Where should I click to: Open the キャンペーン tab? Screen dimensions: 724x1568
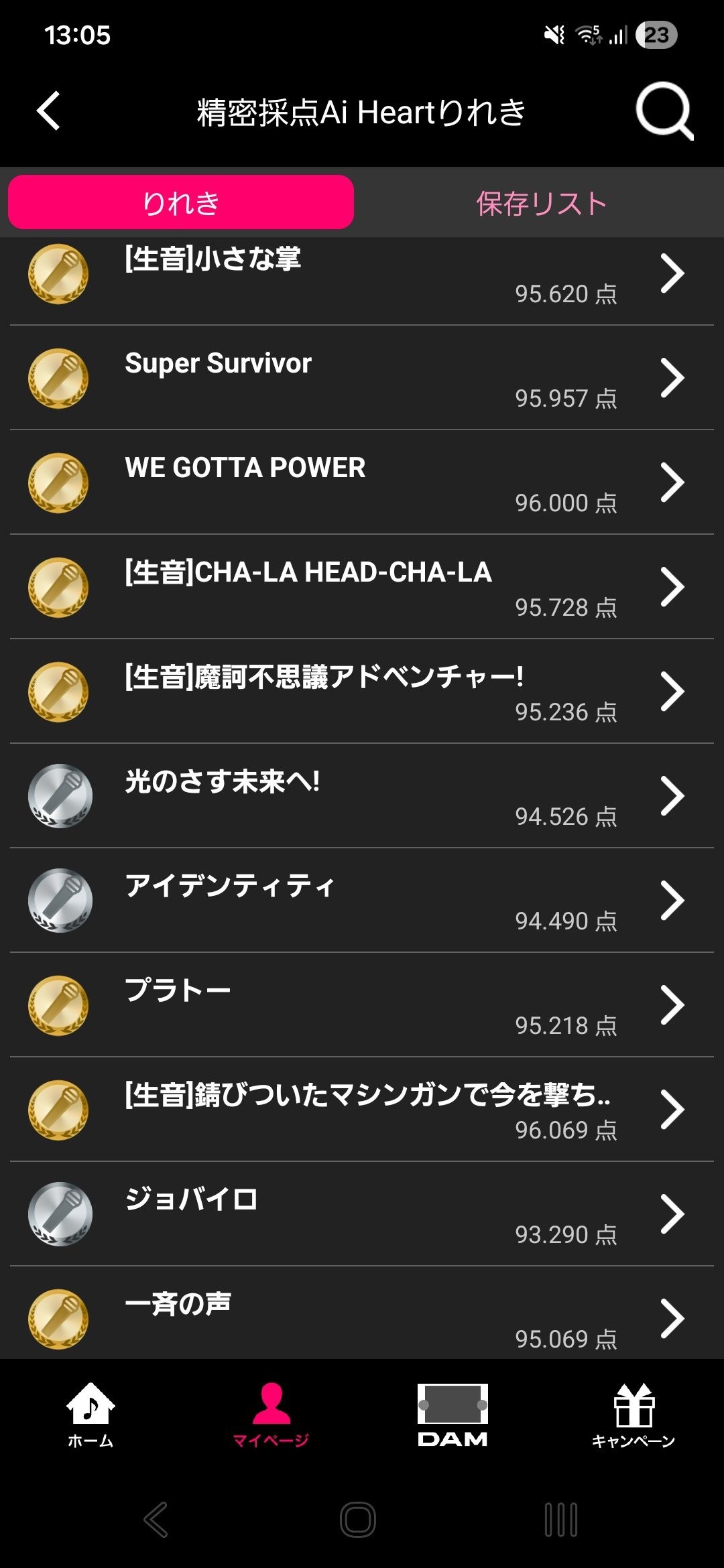point(633,1415)
